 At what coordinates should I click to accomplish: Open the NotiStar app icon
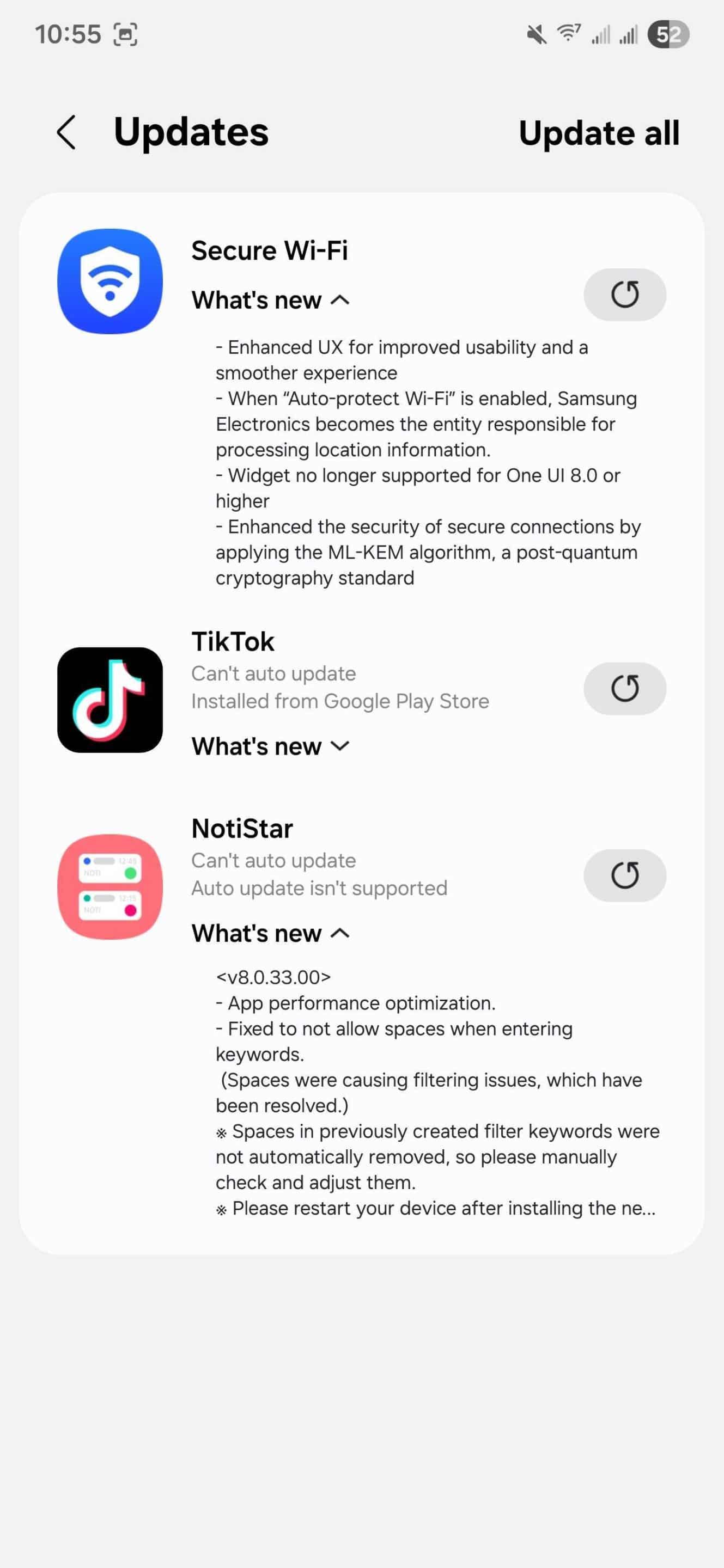(110, 887)
